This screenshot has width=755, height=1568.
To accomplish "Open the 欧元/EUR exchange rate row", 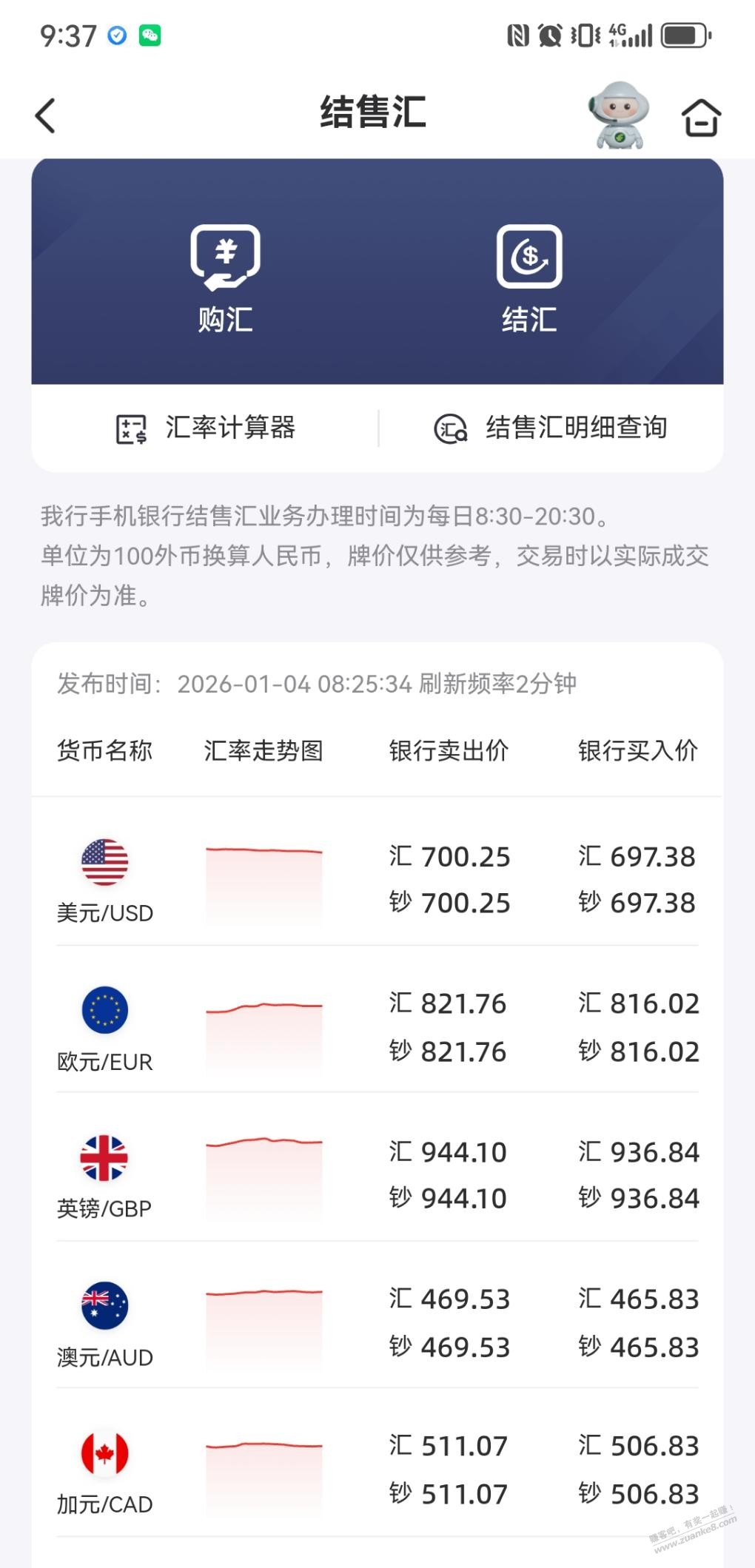I will (x=377, y=1027).
